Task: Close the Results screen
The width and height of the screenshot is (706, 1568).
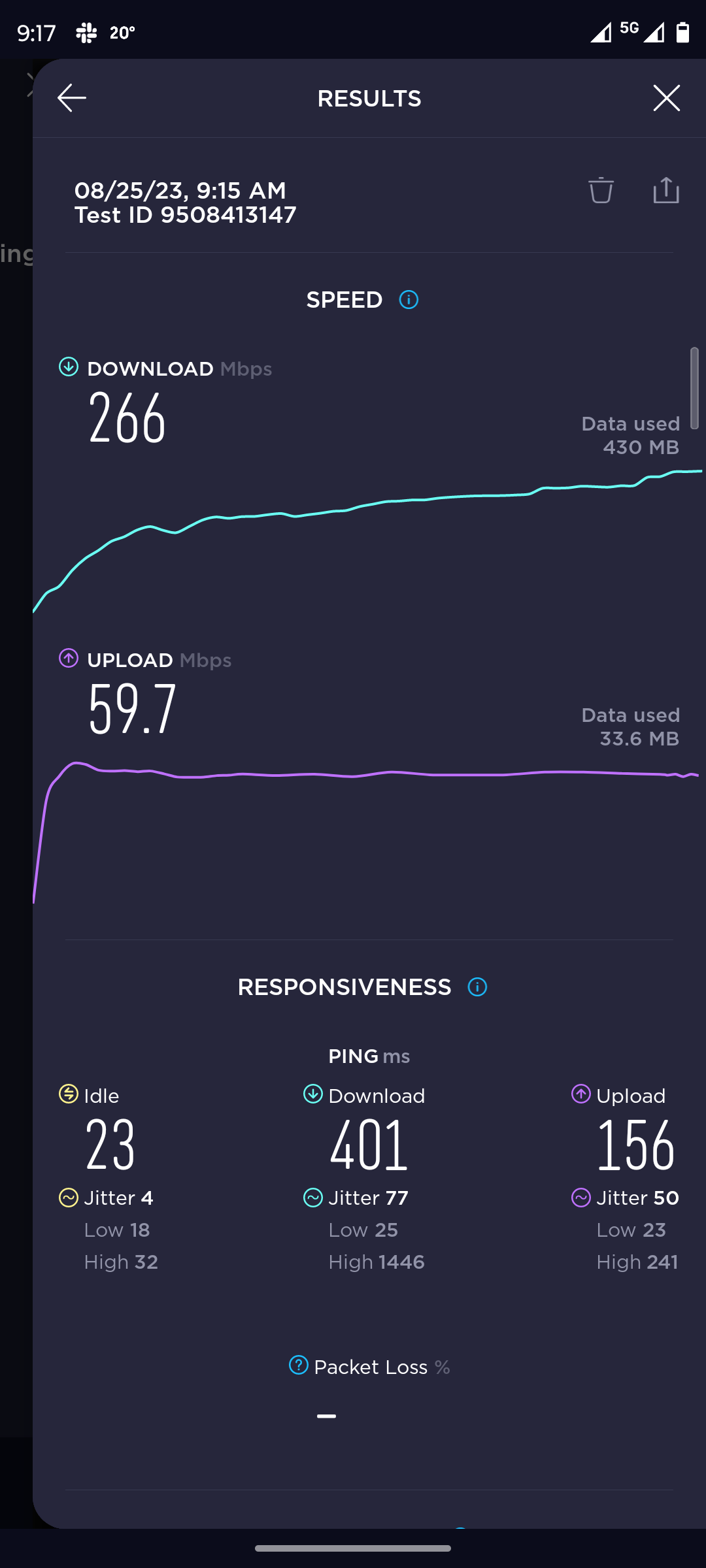Action: click(666, 98)
